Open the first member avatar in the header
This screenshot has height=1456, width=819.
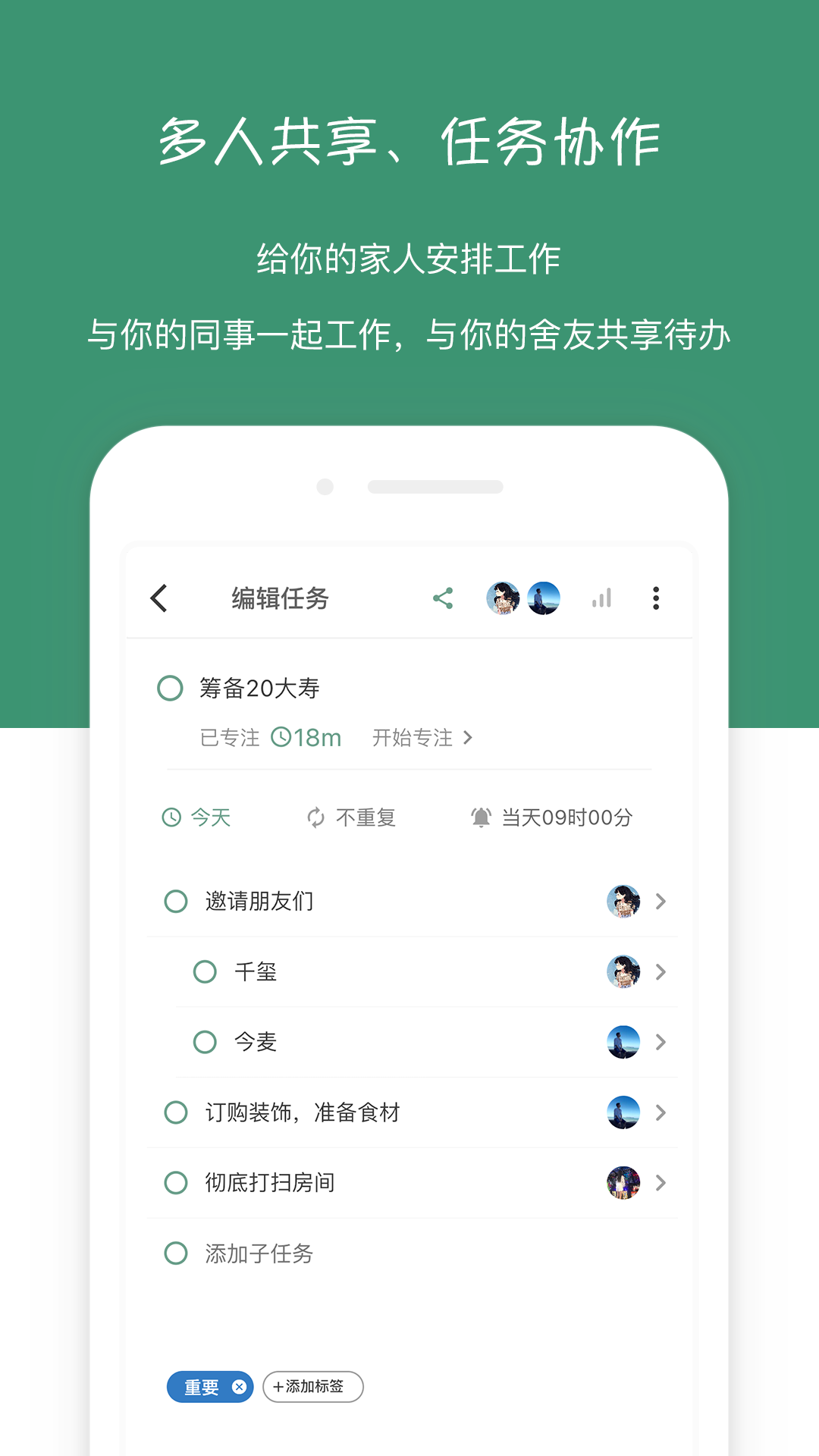(x=501, y=598)
